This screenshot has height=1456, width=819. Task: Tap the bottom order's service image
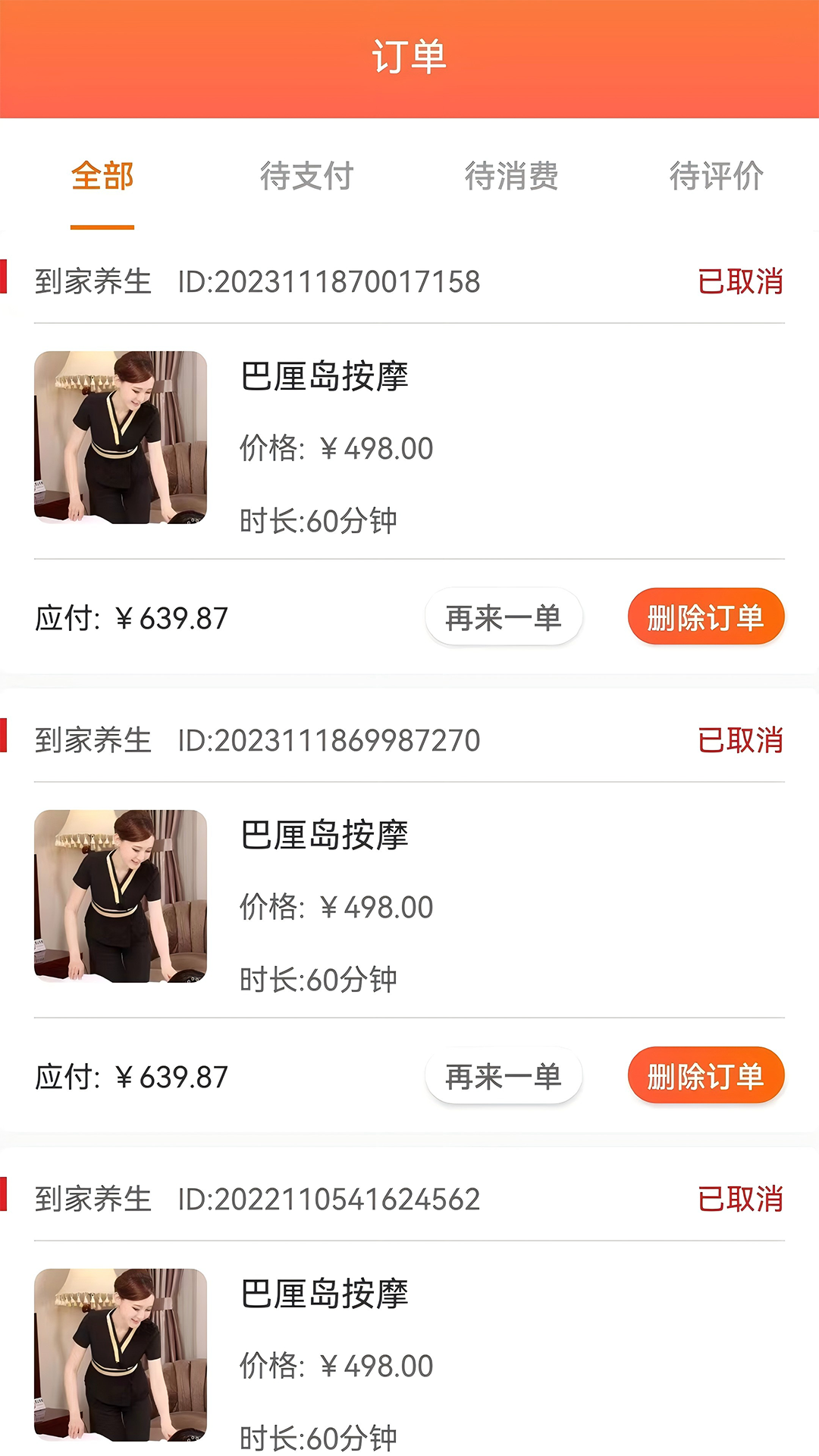click(x=121, y=1357)
